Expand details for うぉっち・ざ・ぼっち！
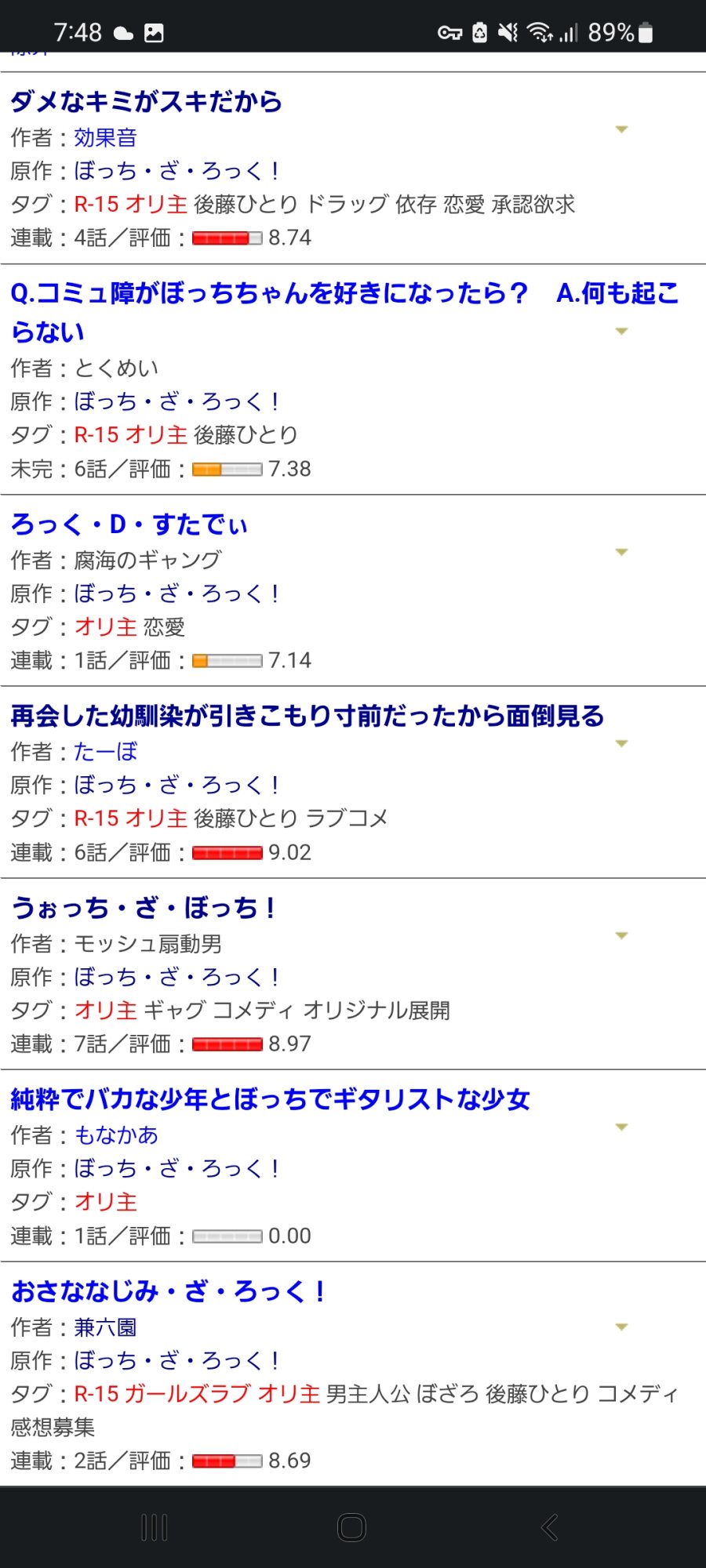Image resolution: width=706 pixels, height=1568 pixels. (x=621, y=935)
